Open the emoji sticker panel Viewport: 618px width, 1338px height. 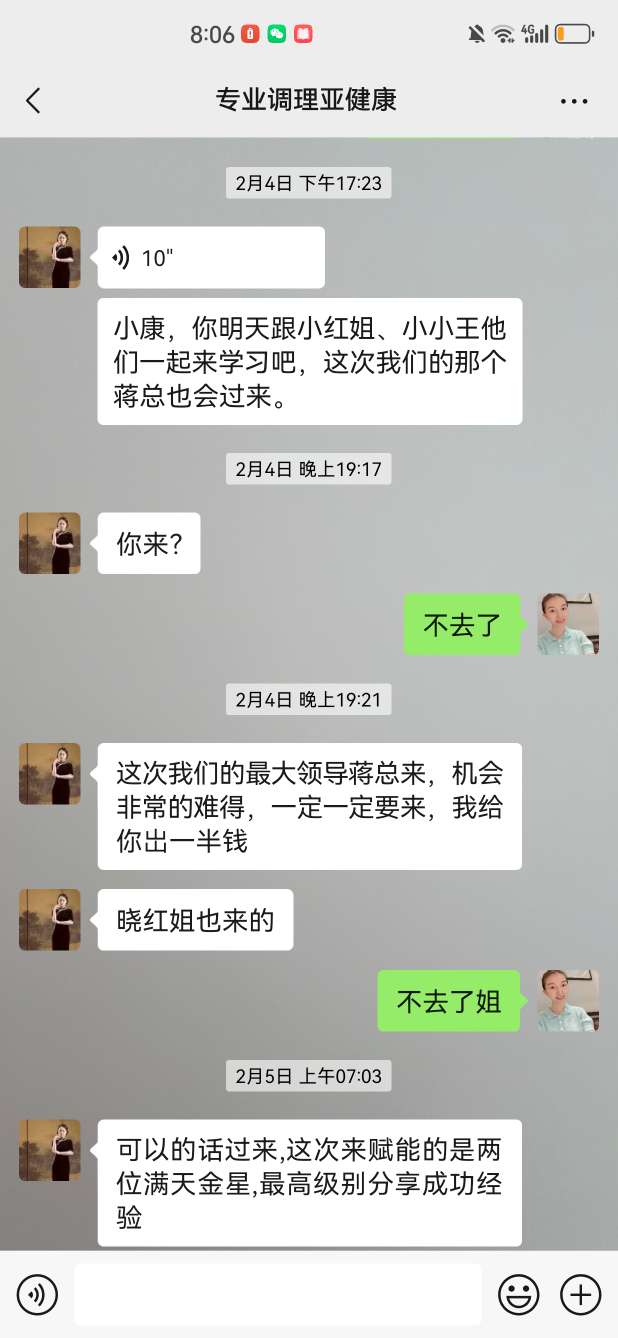coord(519,1295)
